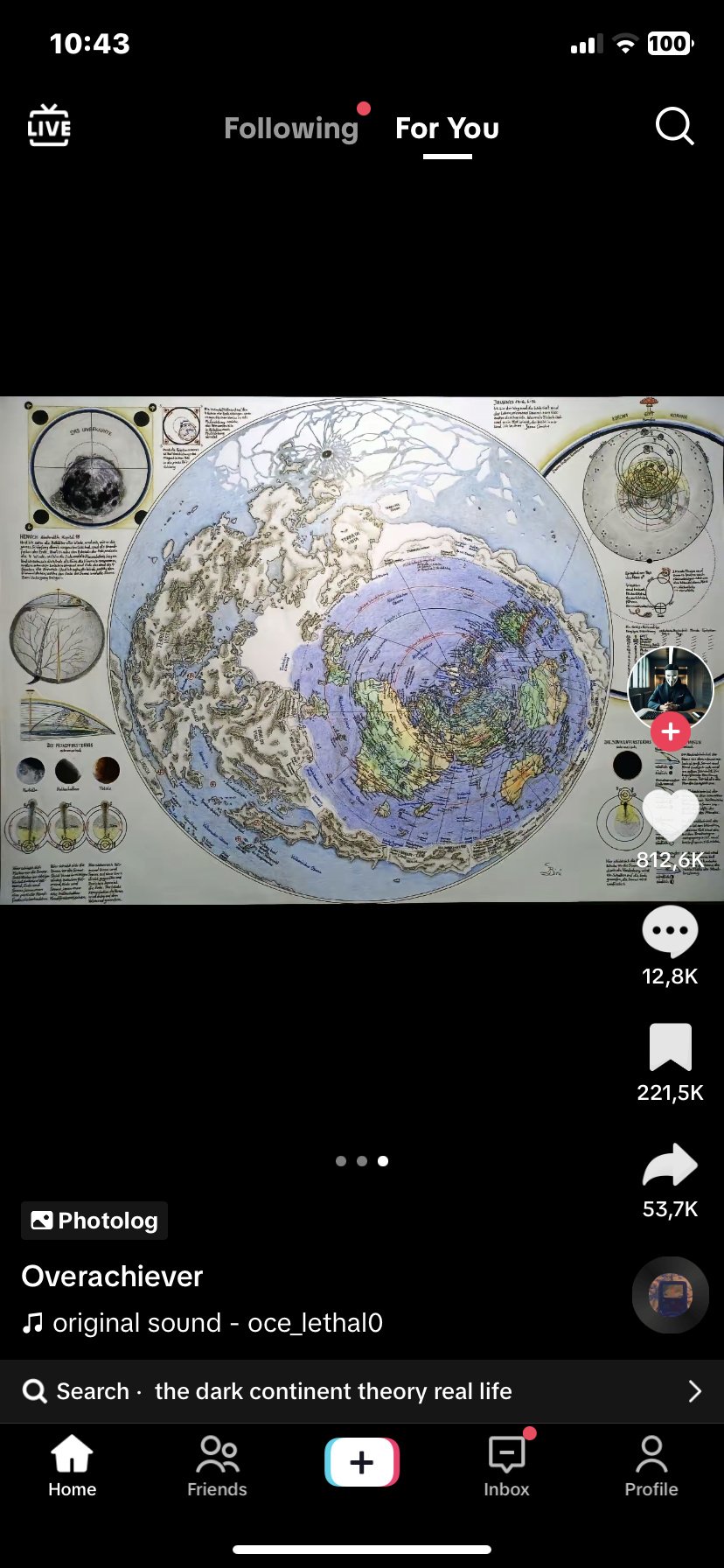This screenshot has width=724, height=1568.
Task: Open the Overachiever creator name
Action: click(112, 1276)
